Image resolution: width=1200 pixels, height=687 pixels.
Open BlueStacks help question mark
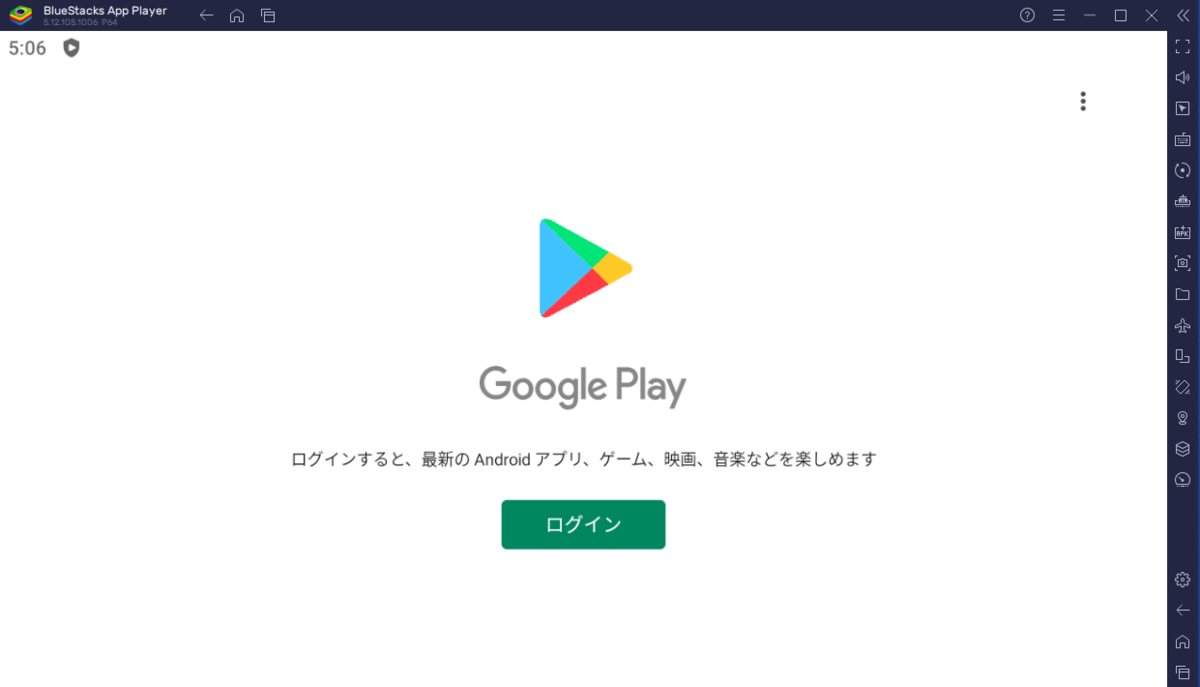(1027, 15)
